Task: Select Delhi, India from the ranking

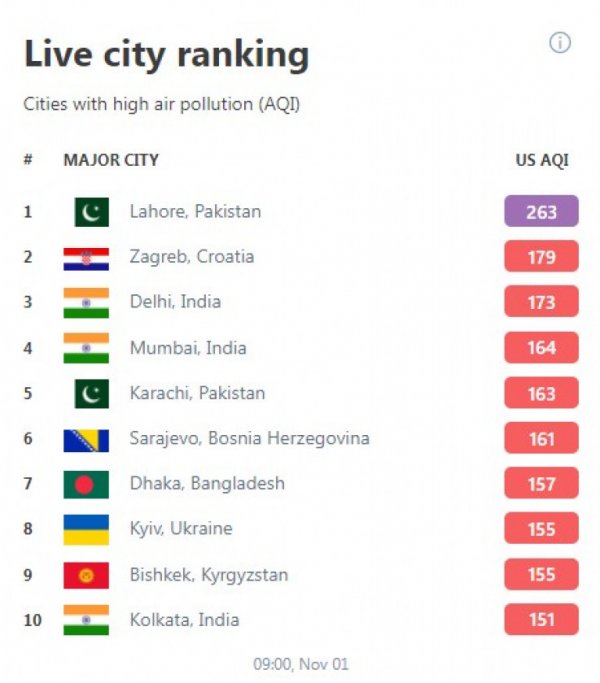Action: [175, 302]
